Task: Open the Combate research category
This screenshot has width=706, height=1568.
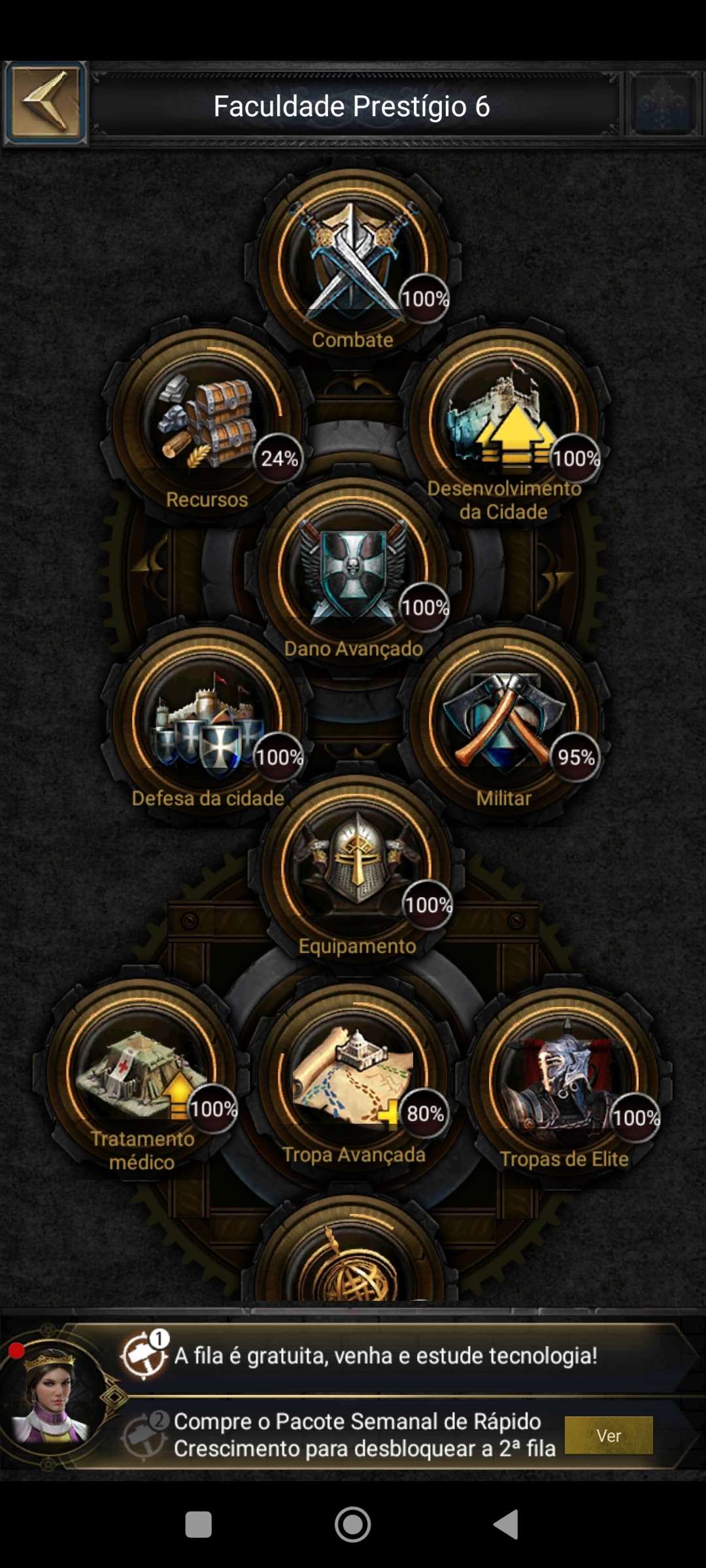Action: 352,261
